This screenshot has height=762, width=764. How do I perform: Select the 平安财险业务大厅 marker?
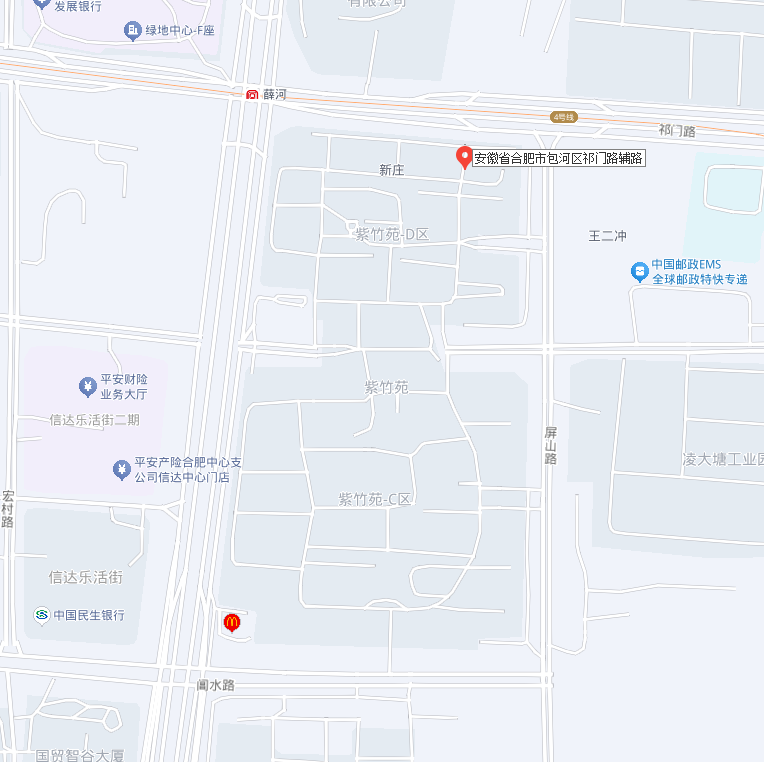[87, 385]
